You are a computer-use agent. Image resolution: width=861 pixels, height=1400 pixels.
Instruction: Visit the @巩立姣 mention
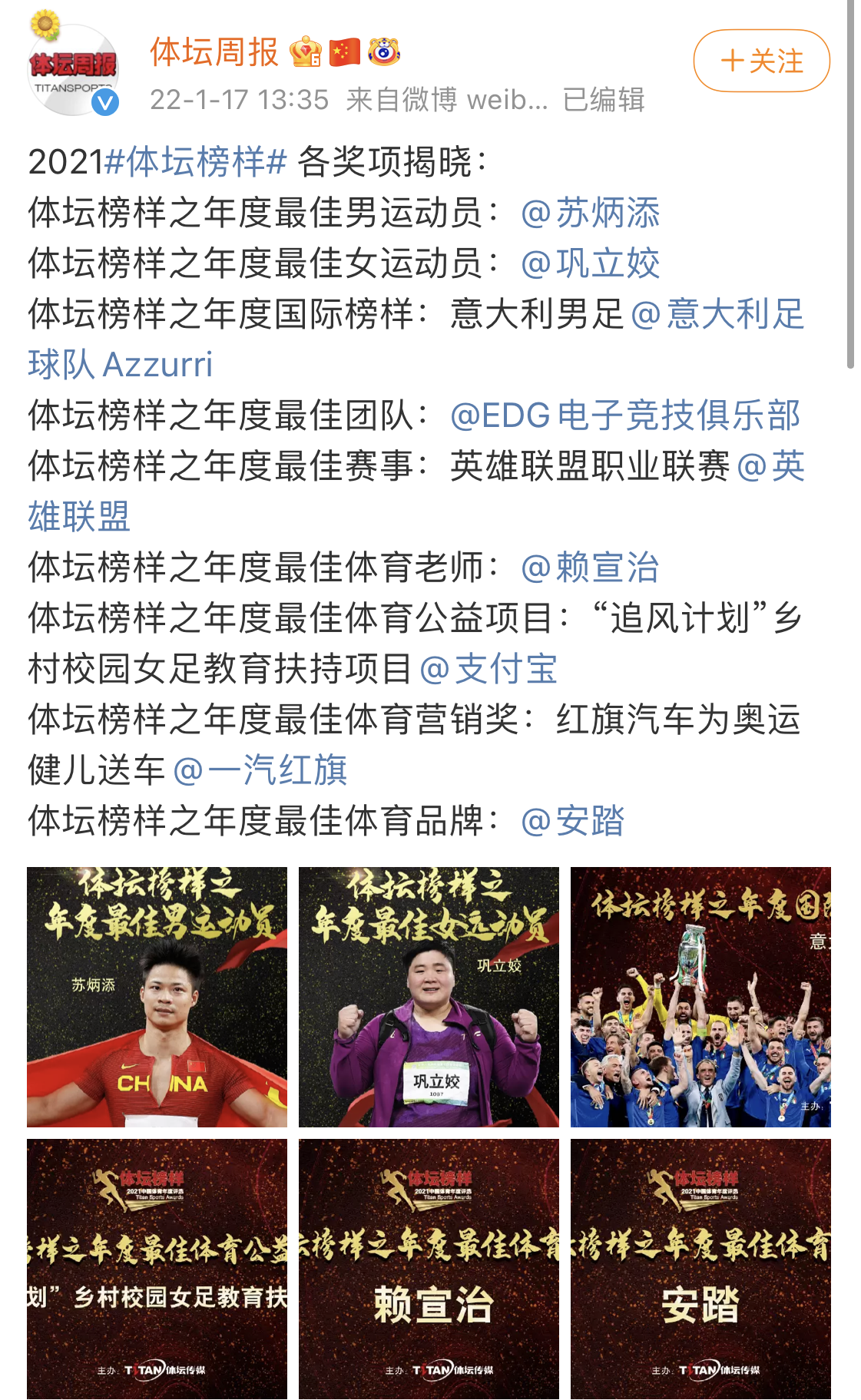(590, 263)
